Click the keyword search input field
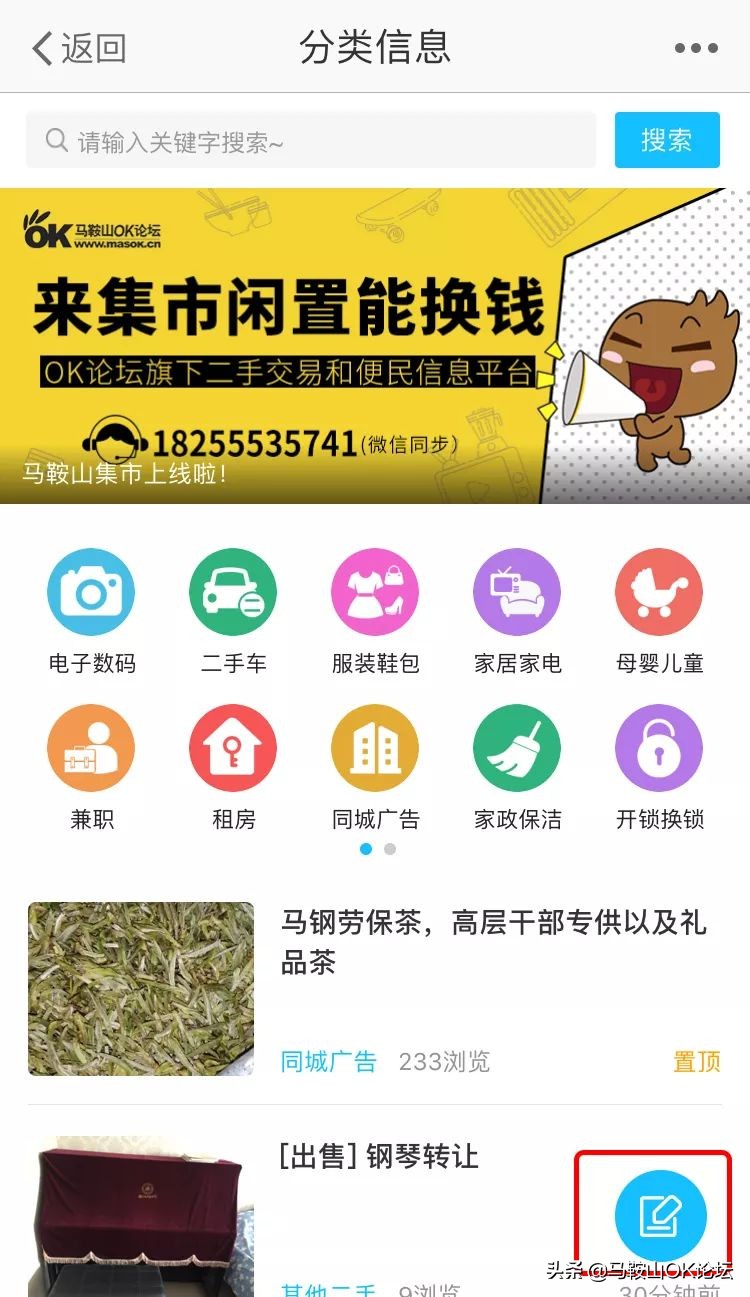The image size is (750, 1297). 300,141
